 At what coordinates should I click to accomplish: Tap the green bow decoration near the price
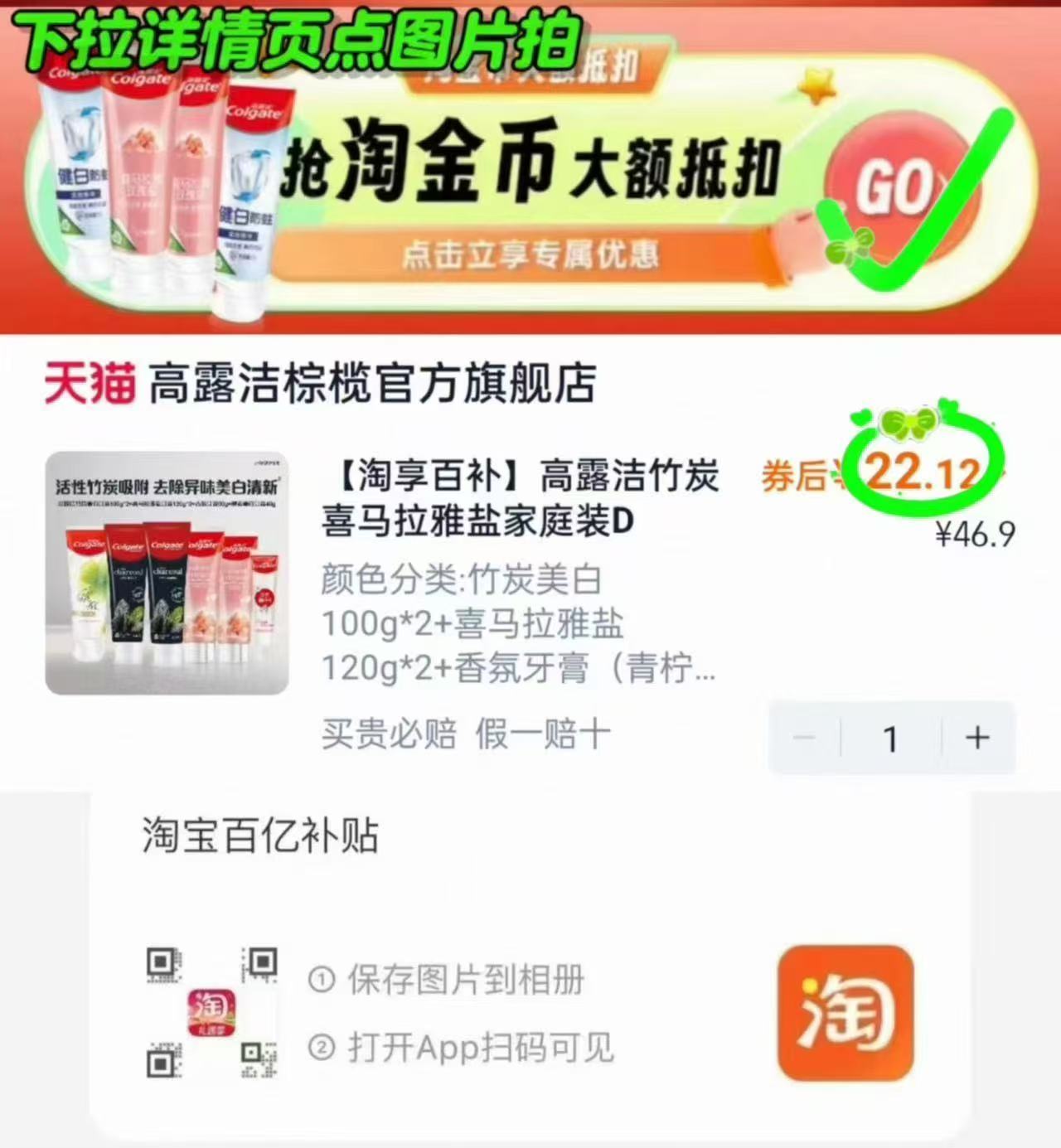click(909, 423)
